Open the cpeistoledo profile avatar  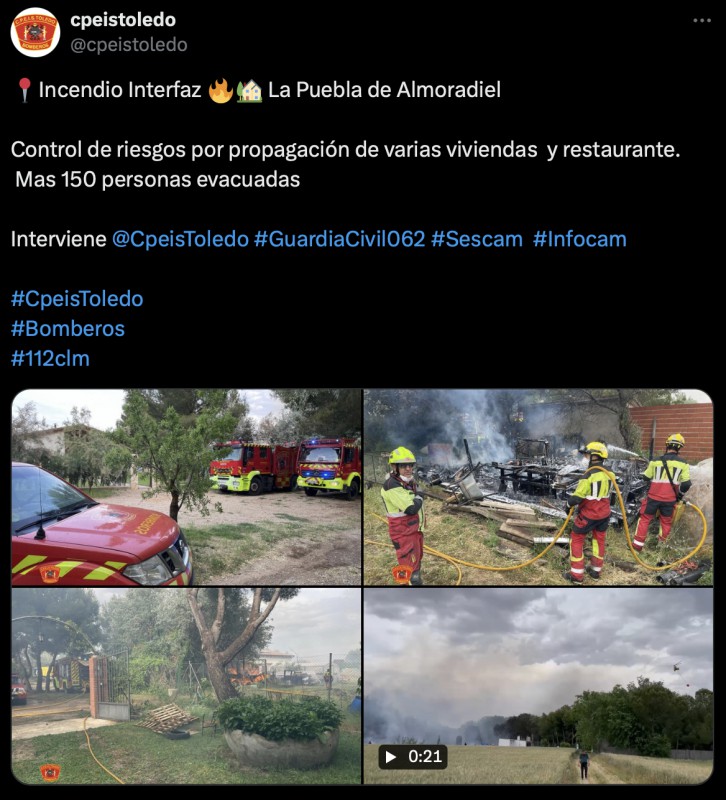[35, 32]
